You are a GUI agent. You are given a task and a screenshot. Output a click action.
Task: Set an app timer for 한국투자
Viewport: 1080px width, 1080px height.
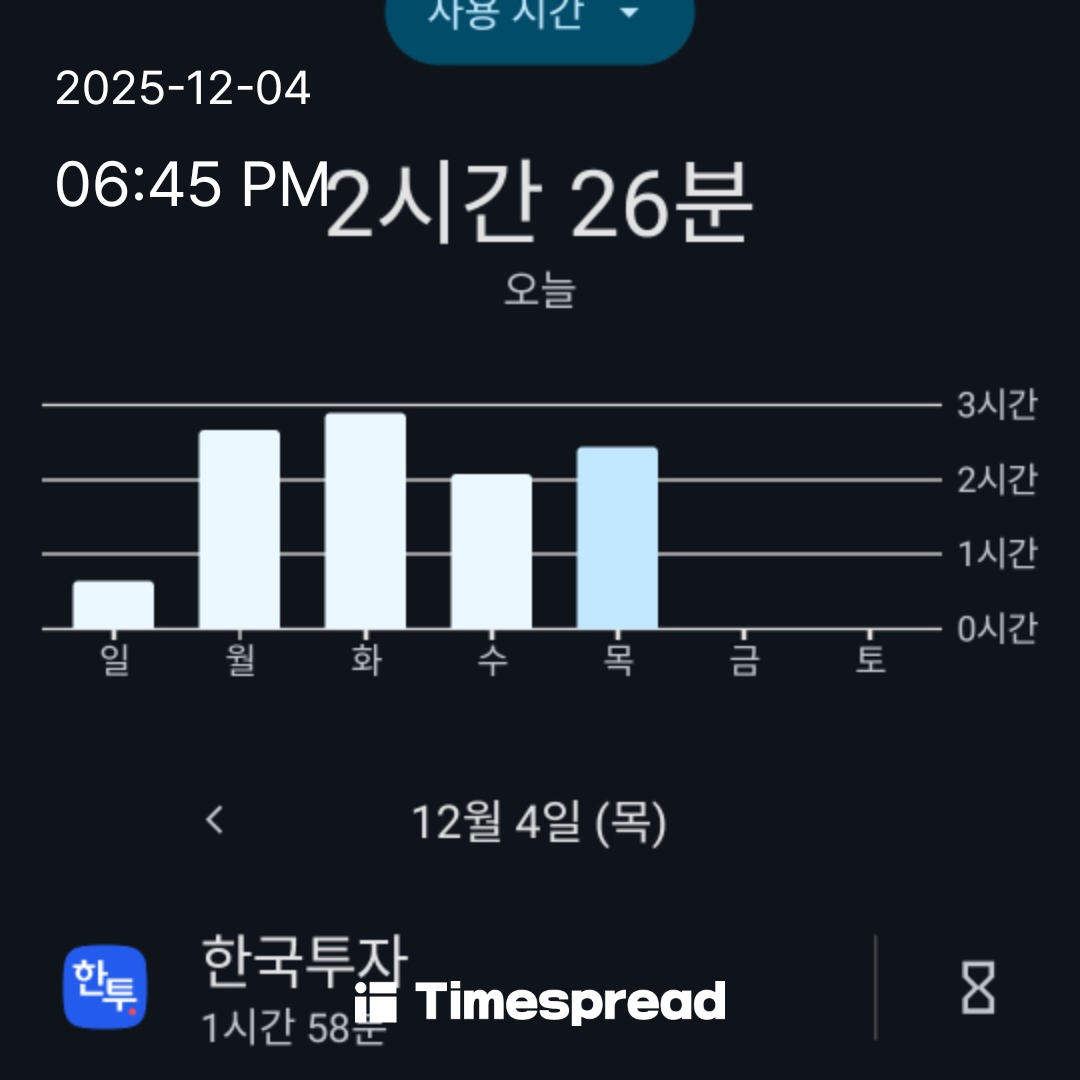[x=977, y=987]
